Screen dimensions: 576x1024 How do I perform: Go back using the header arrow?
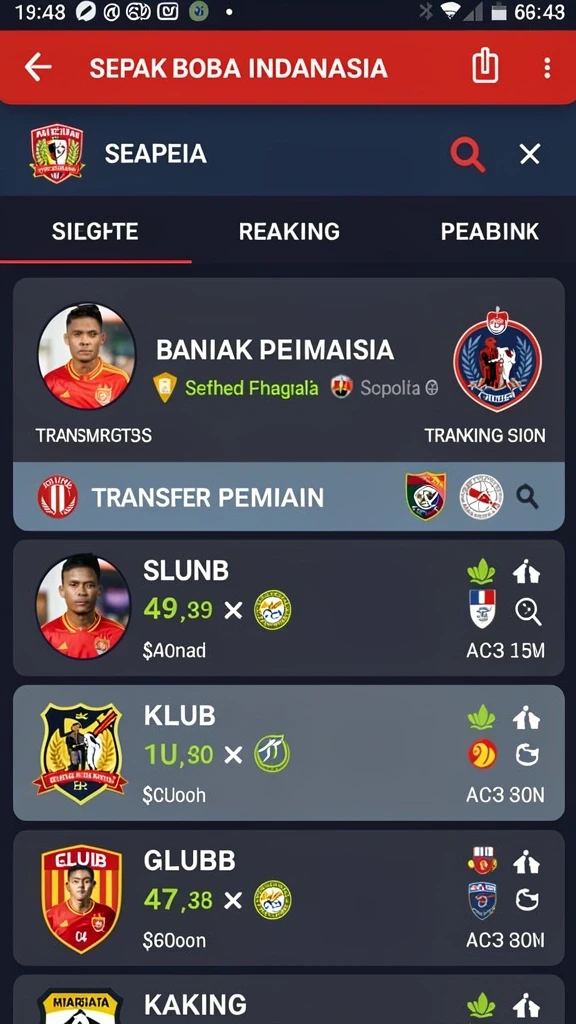click(x=38, y=67)
